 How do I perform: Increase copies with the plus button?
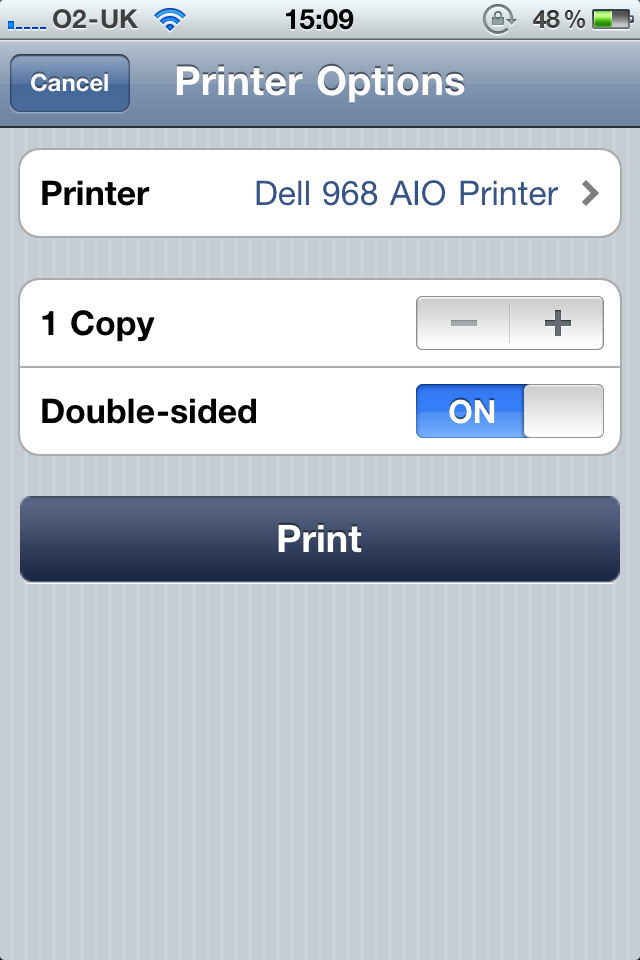pyautogui.click(x=557, y=323)
